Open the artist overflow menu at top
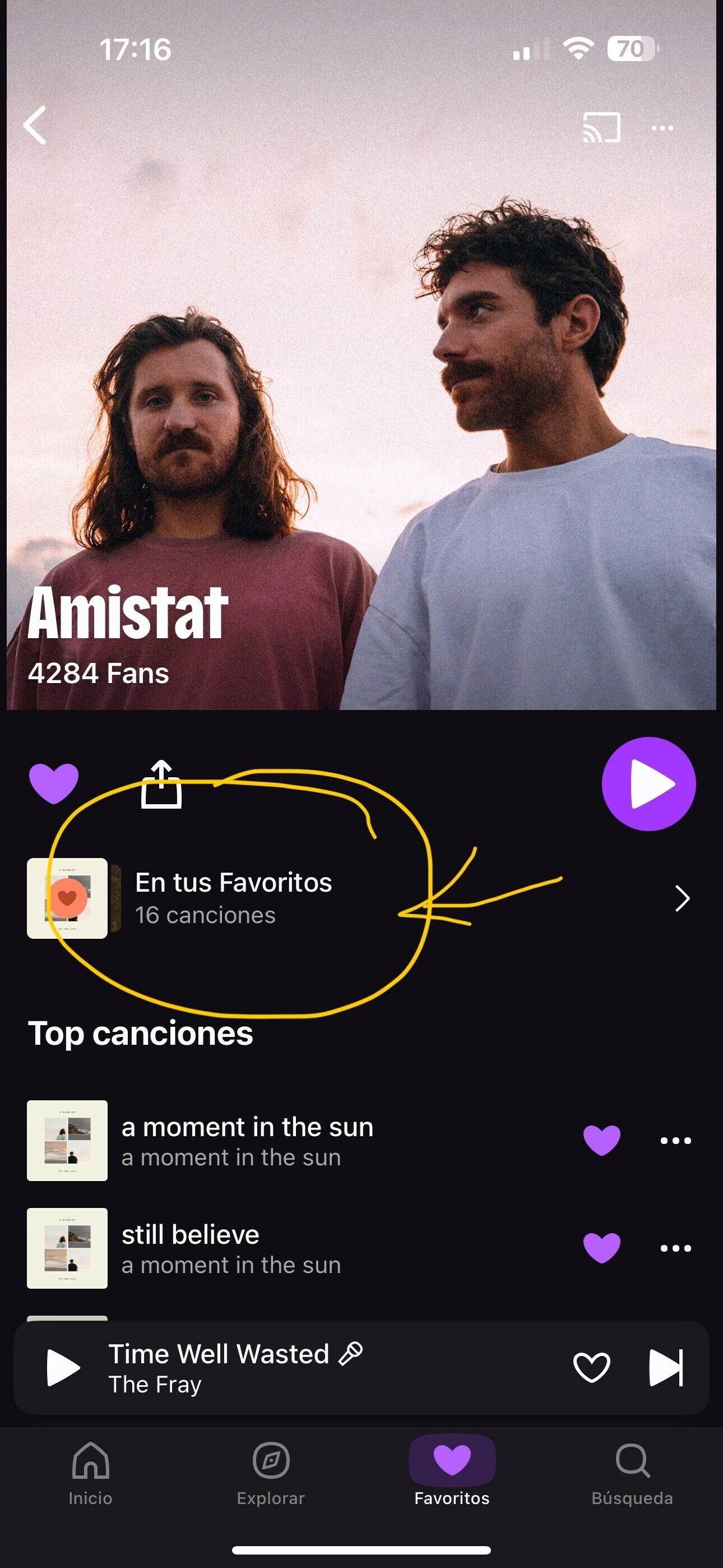723x1568 pixels. pyautogui.click(x=662, y=128)
